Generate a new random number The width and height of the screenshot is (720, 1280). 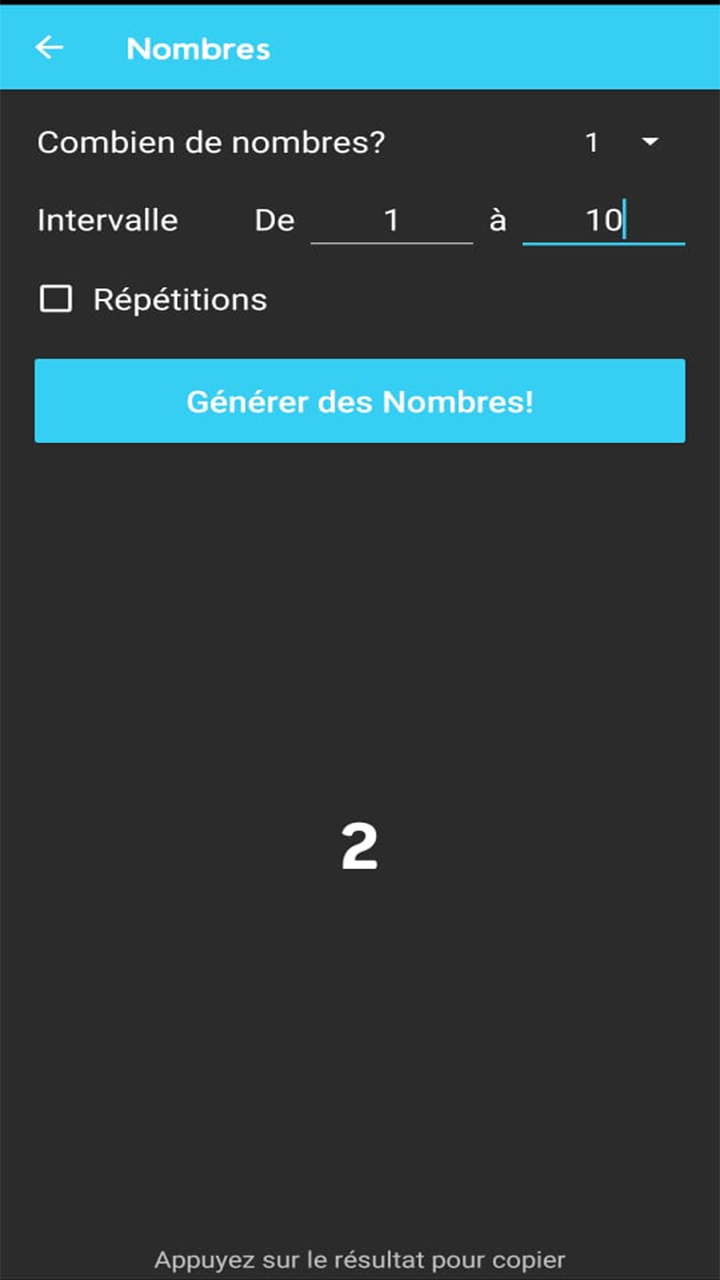pos(360,400)
